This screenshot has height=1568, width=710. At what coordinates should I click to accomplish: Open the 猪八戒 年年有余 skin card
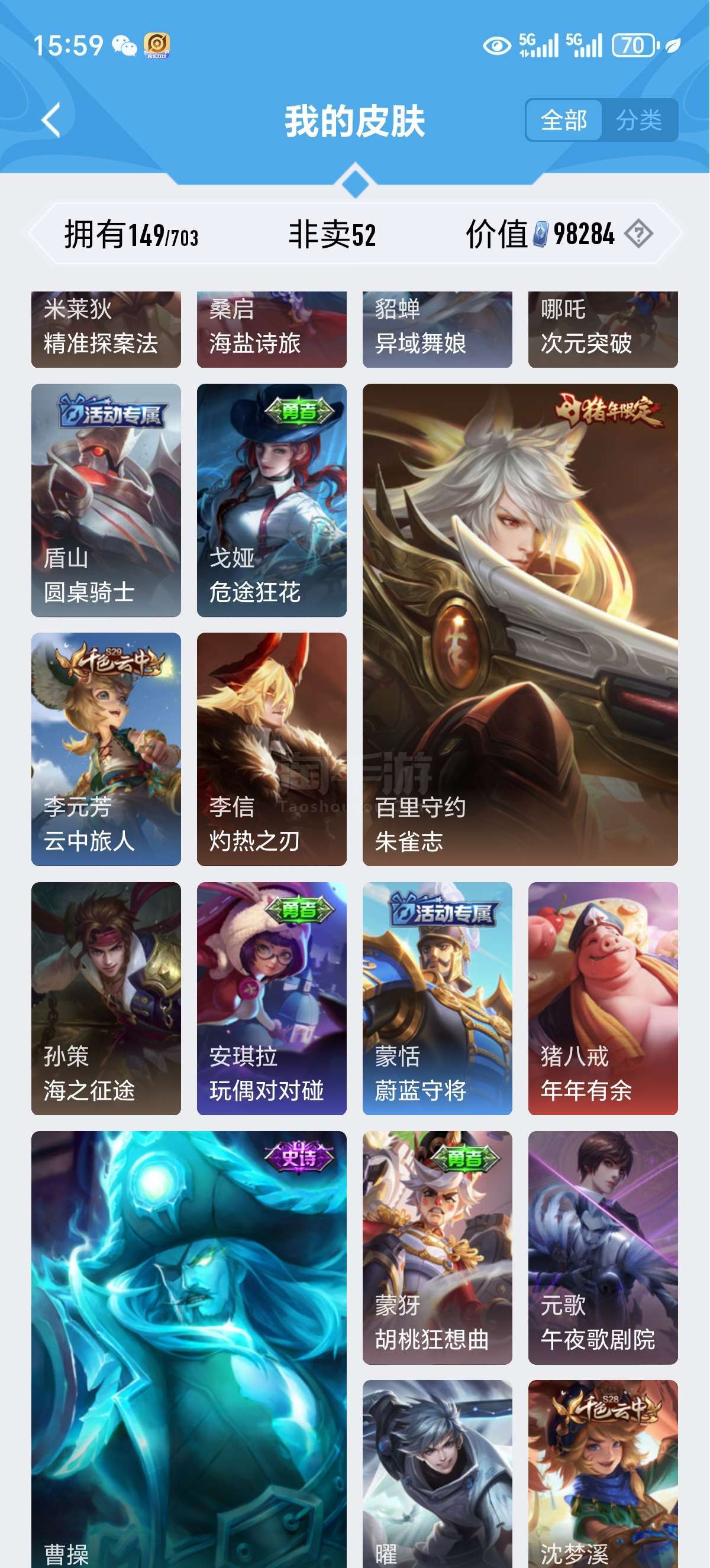pos(603,998)
